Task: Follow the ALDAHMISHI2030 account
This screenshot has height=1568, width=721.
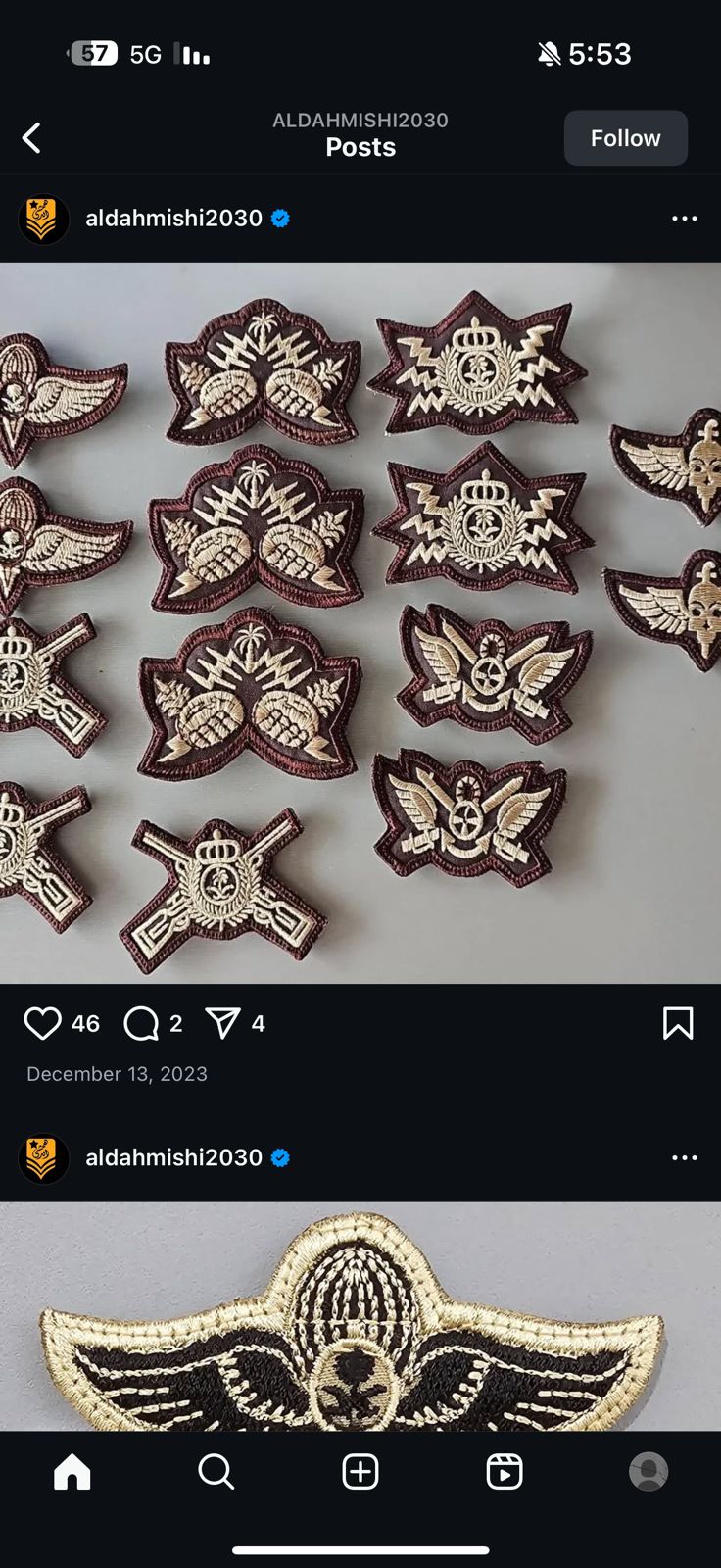Action: point(625,138)
